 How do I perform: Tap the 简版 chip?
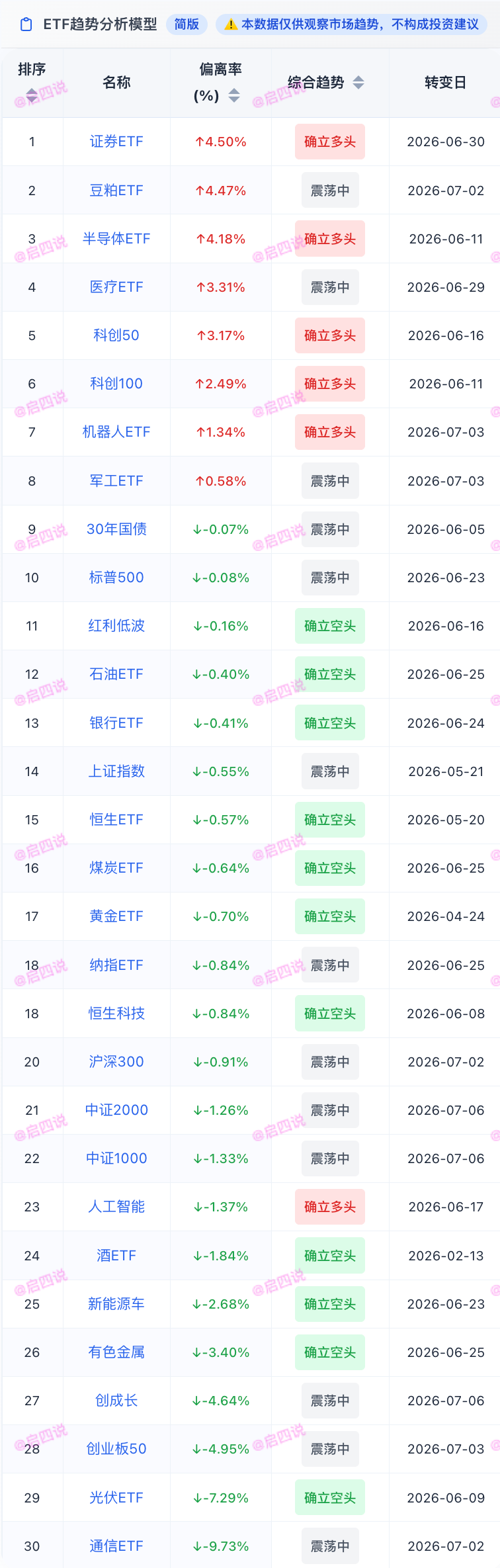click(x=187, y=24)
